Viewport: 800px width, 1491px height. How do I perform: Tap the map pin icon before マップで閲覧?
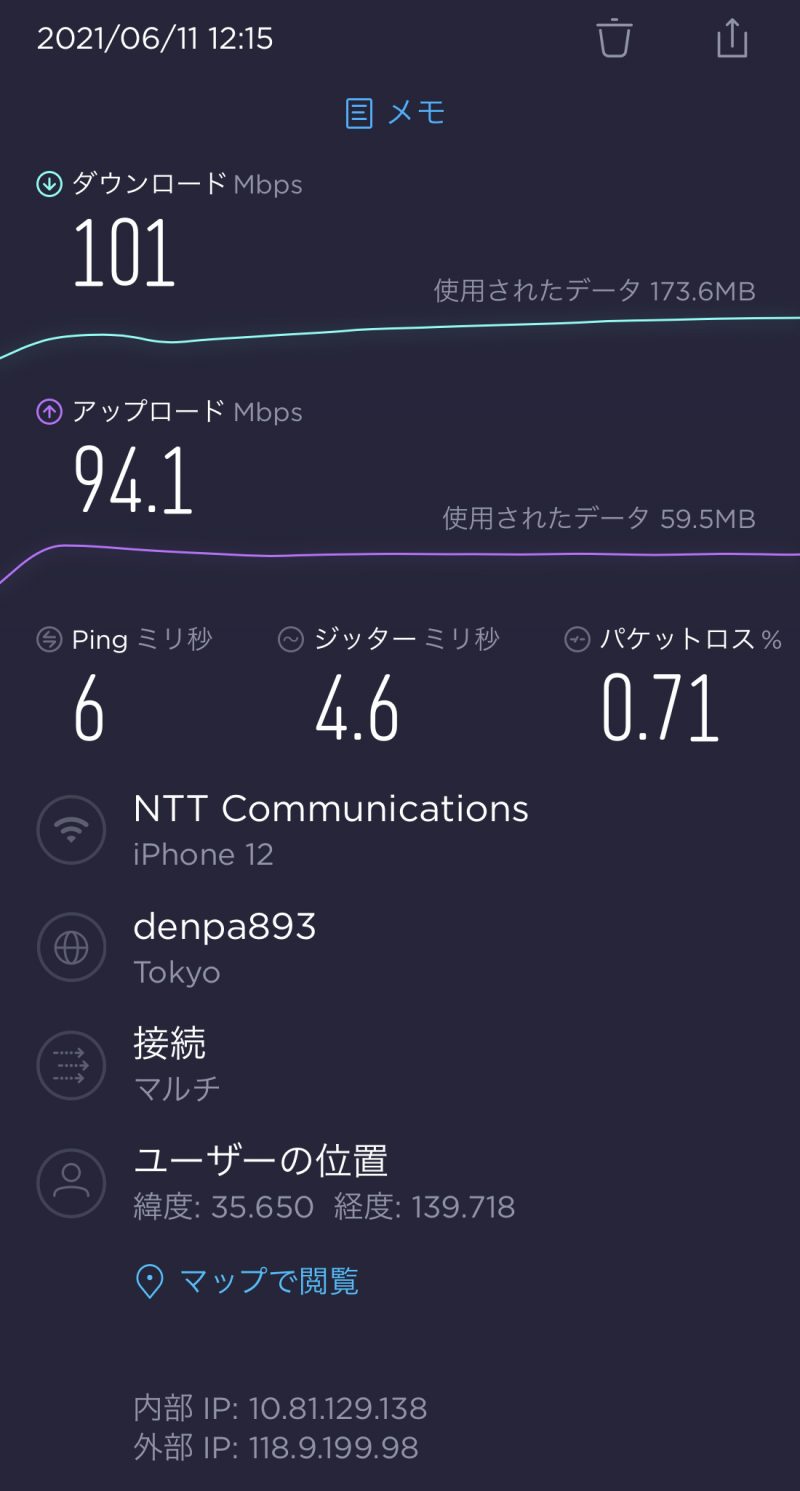coord(148,1278)
